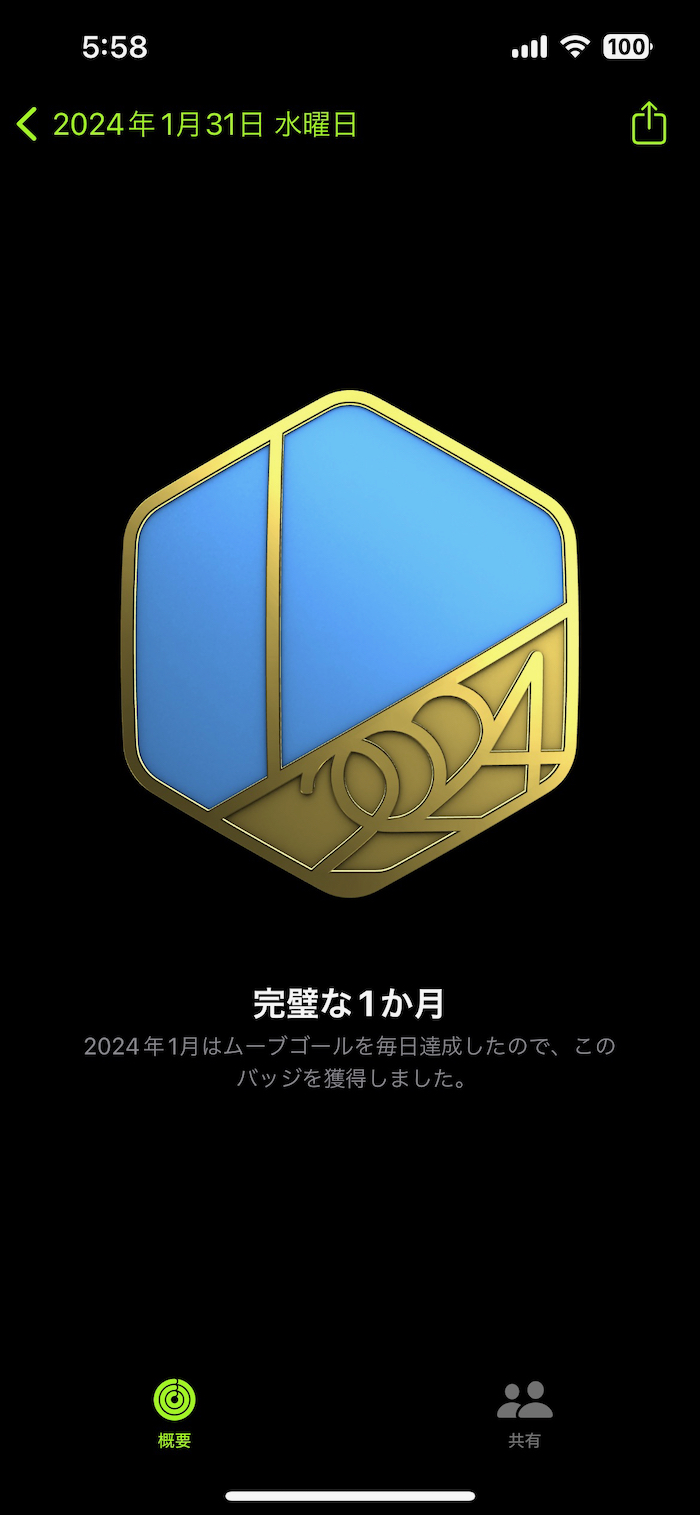The width and height of the screenshot is (700, 1515).
Task: Open the 共有 tab
Action: 524,1413
